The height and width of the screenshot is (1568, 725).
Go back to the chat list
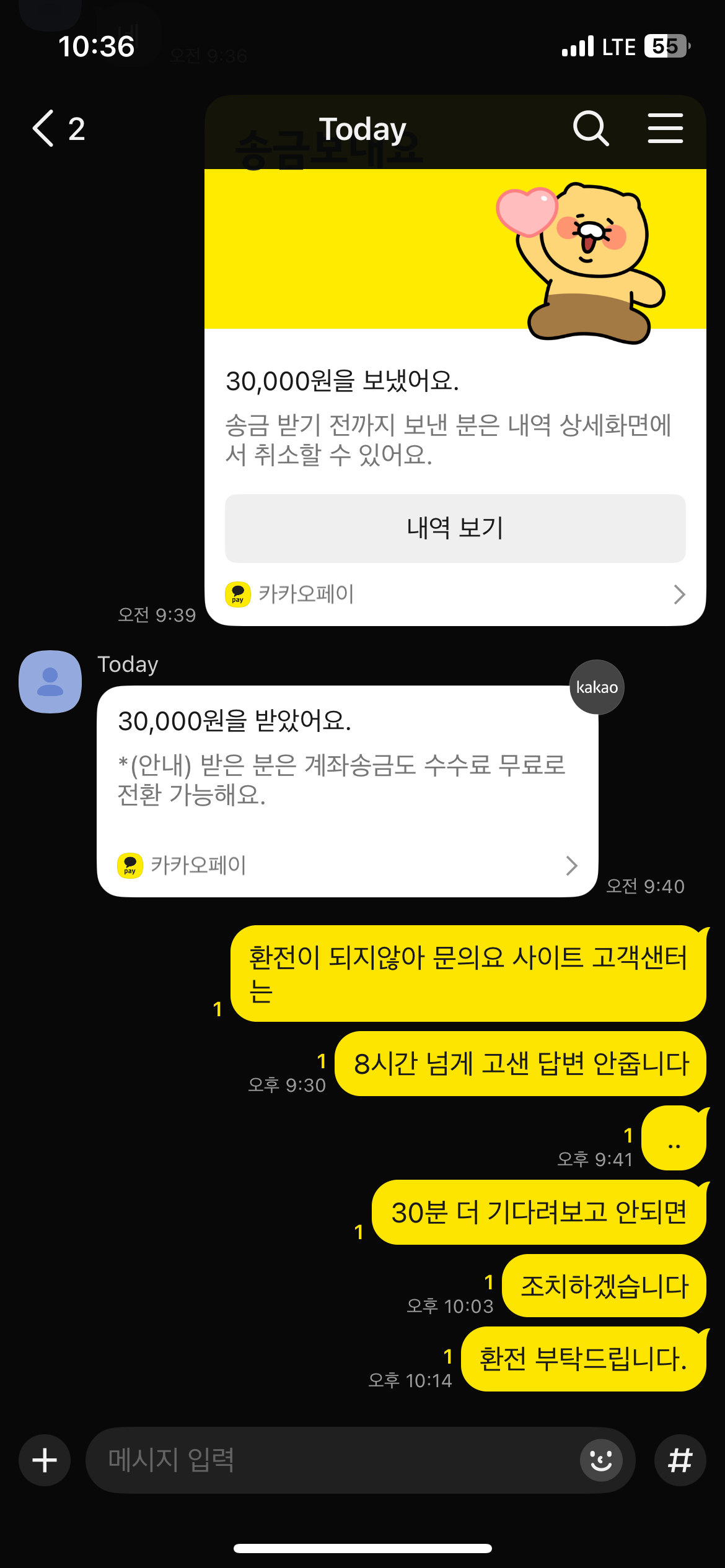click(x=45, y=129)
